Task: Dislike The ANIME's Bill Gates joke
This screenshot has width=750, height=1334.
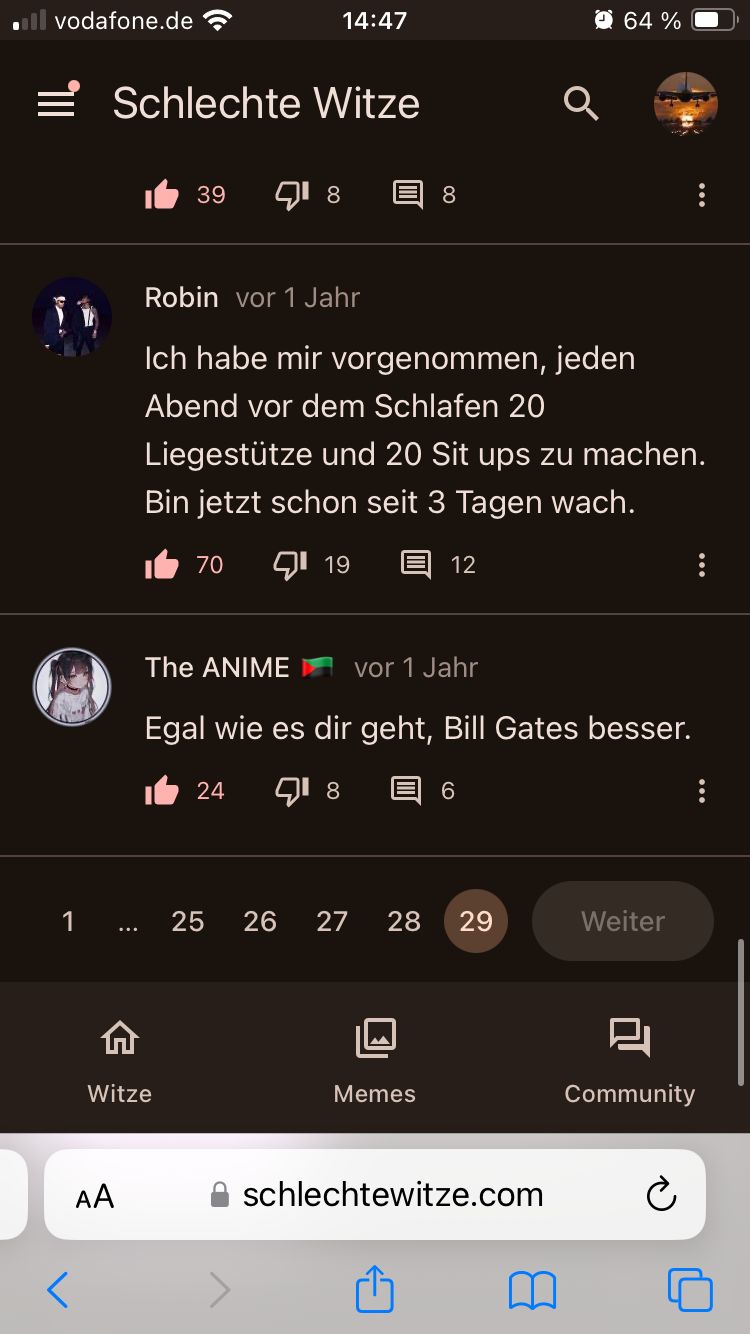Action: [291, 791]
